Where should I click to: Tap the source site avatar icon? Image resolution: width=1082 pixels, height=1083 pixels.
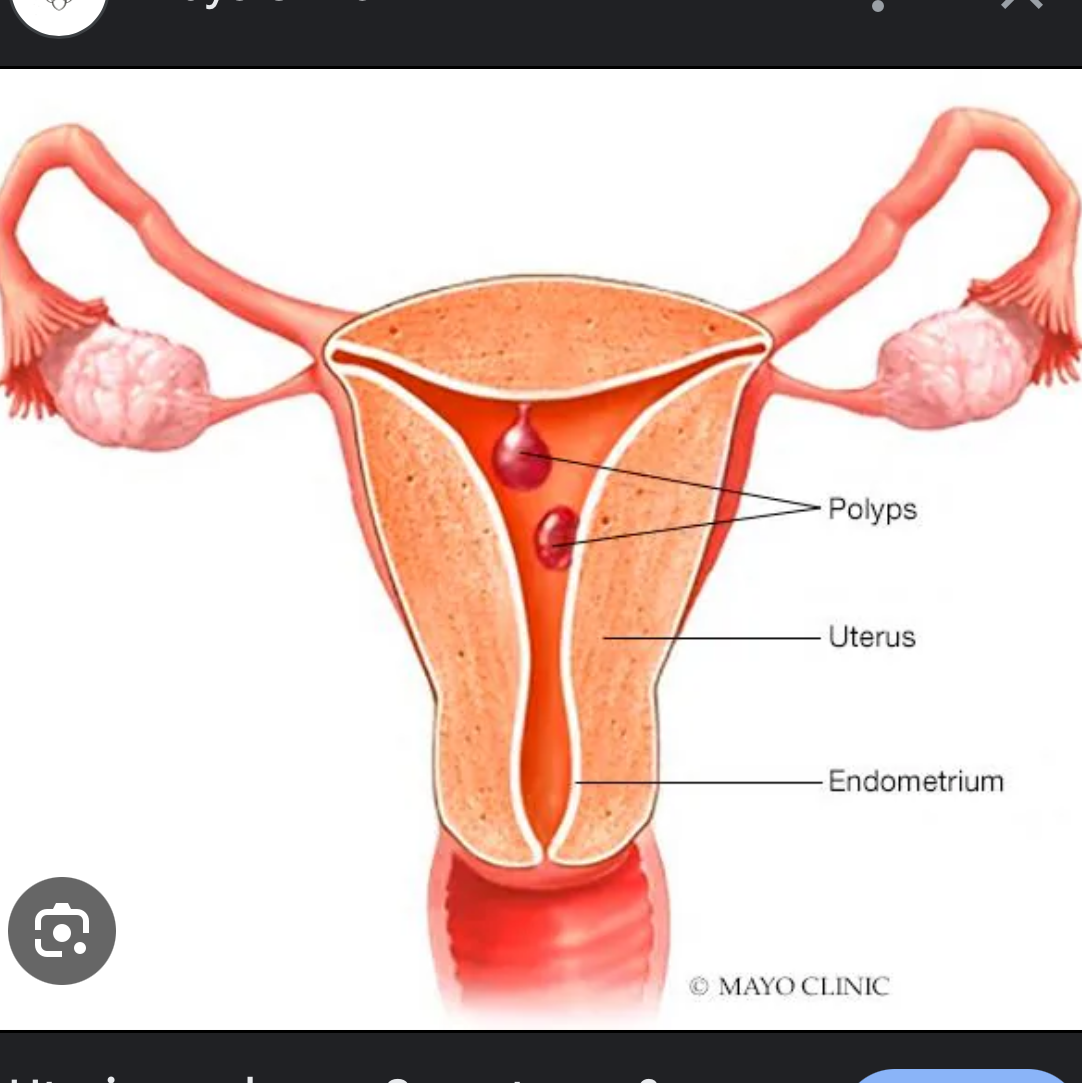click(x=59, y=10)
